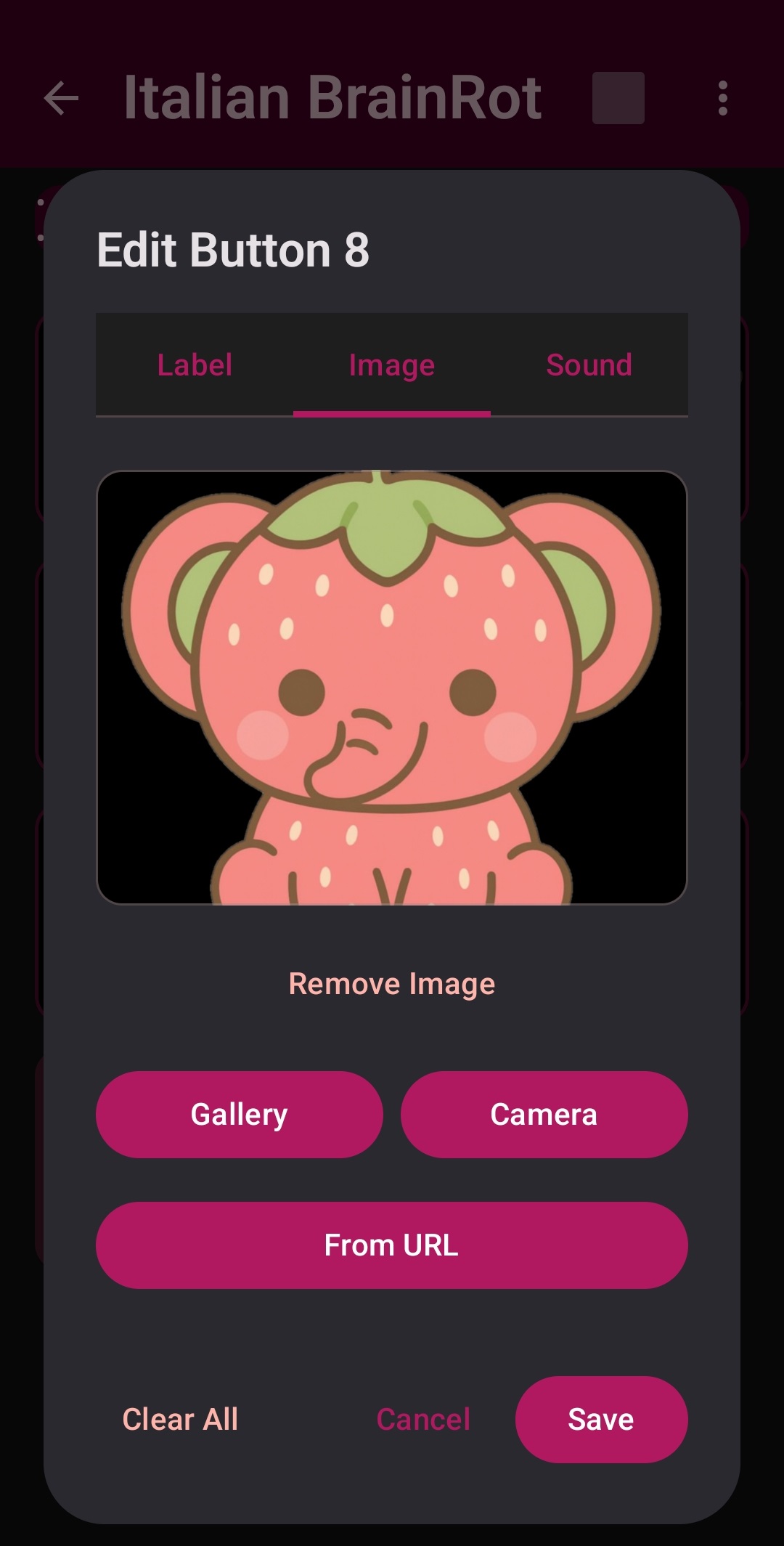Cancel editing Button 8

[x=424, y=1420]
